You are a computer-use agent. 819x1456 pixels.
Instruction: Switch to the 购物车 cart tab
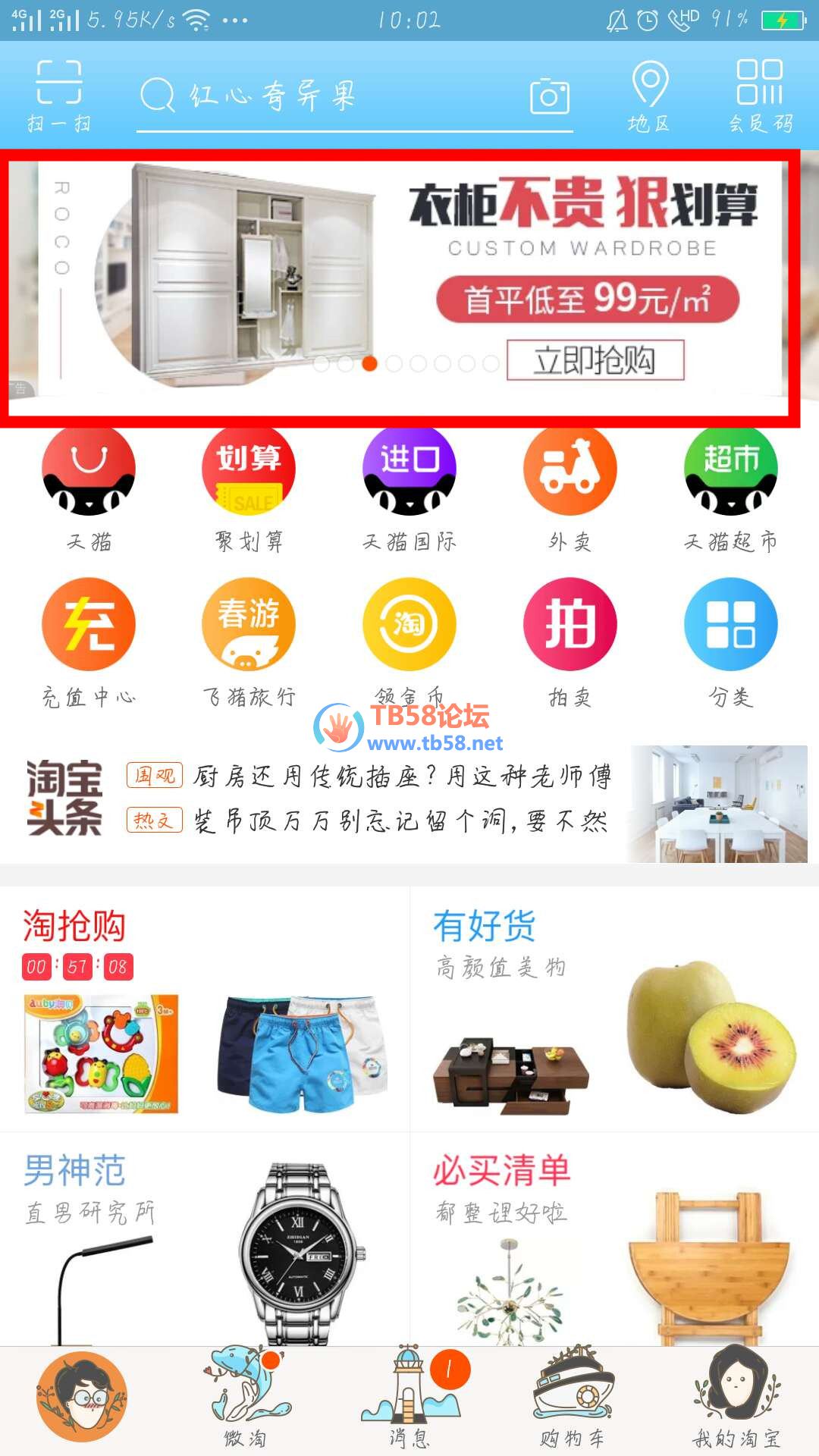[573, 1397]
